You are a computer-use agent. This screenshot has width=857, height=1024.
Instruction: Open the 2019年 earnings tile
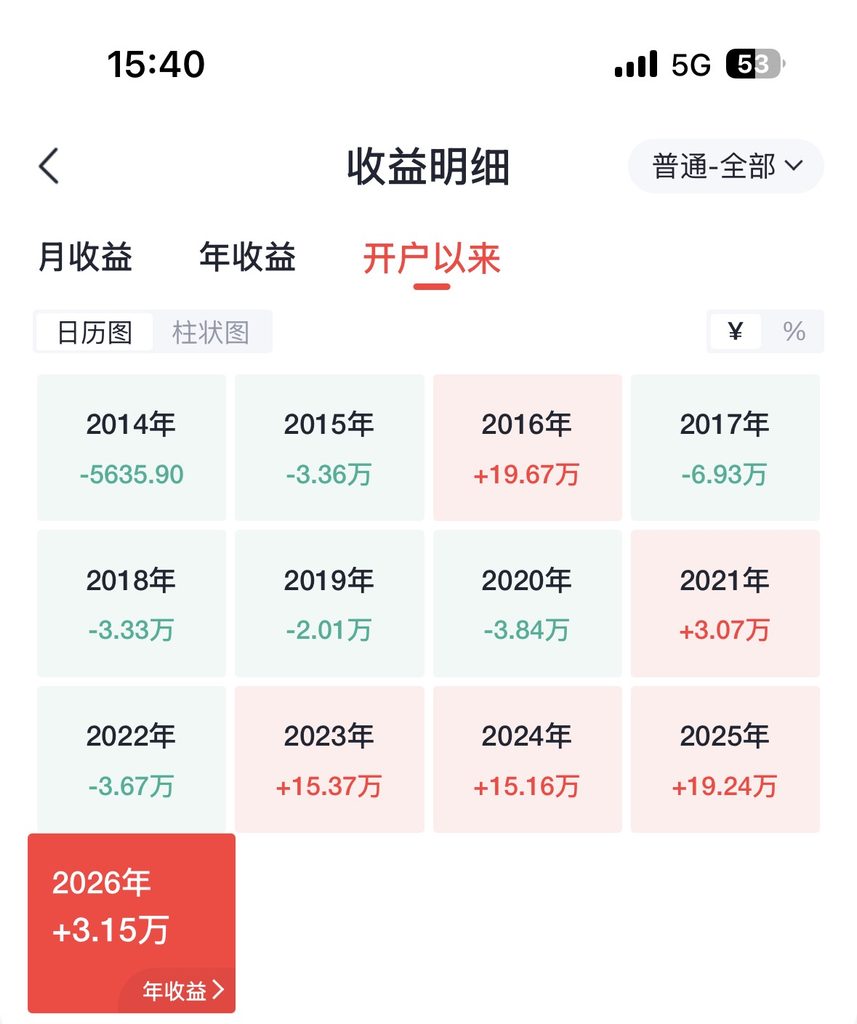[x=329, y=603]
